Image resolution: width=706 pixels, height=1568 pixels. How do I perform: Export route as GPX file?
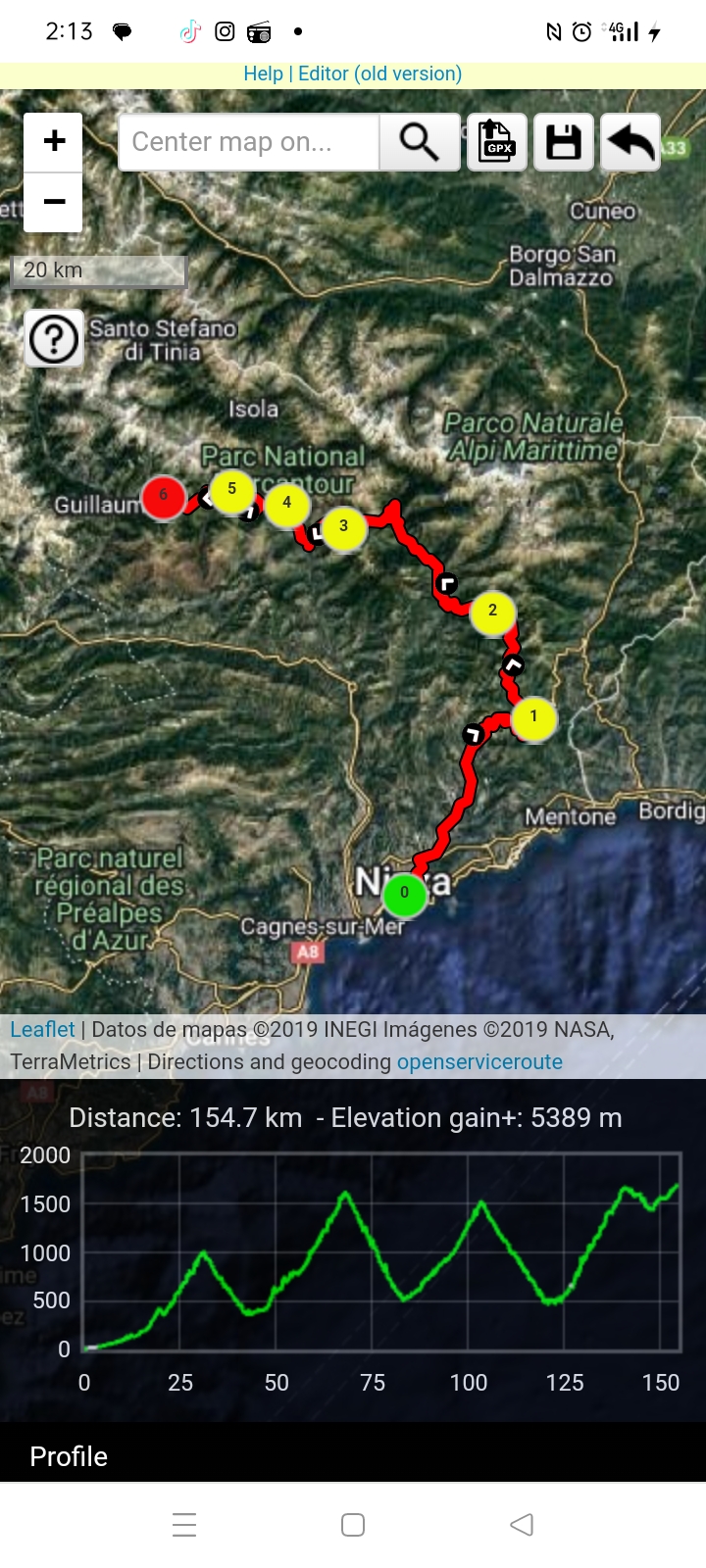click(x=497, y=142)
